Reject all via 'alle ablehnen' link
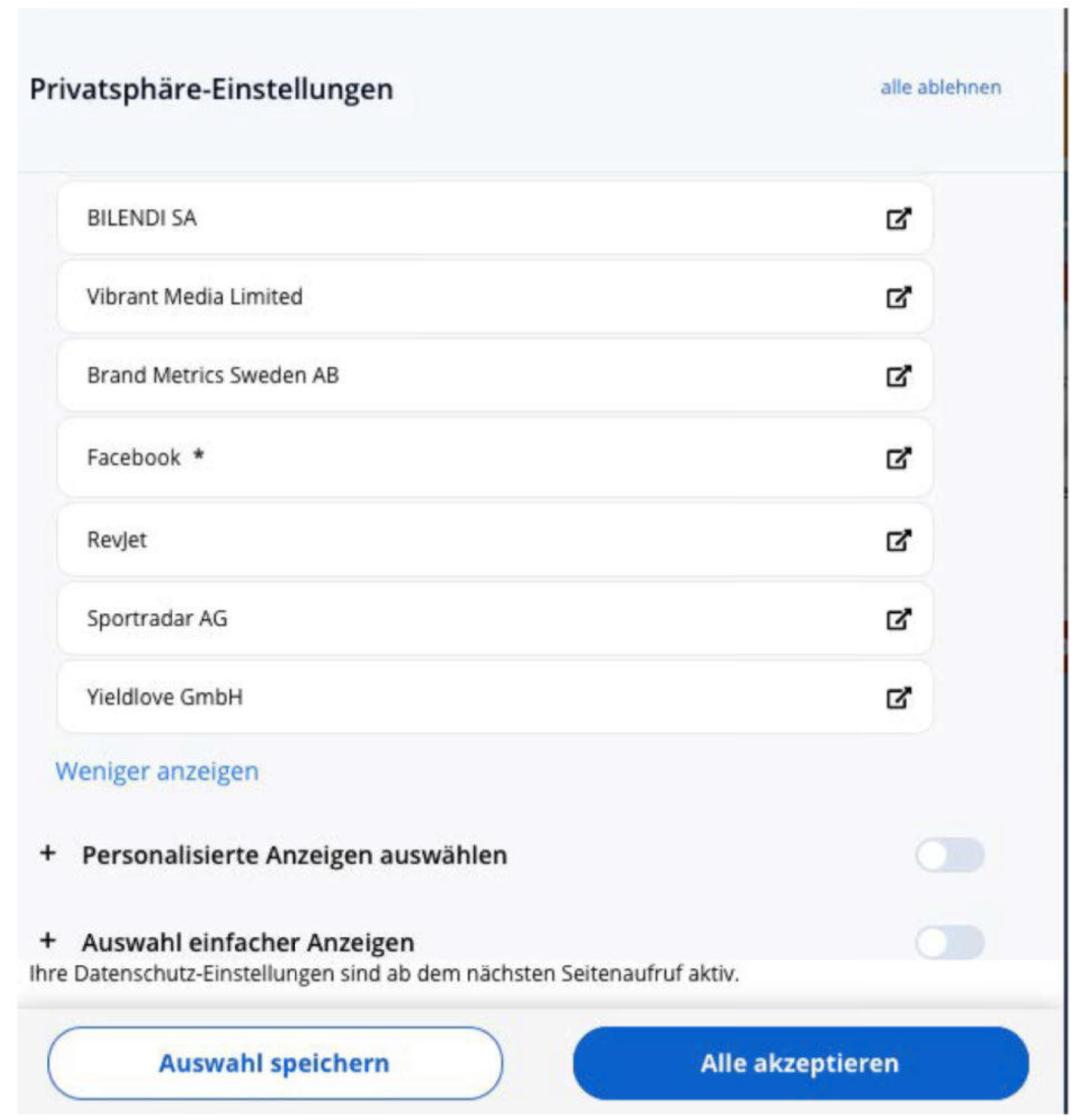The width and height of the screenshot is (1078, 1120). click(940, 87)
